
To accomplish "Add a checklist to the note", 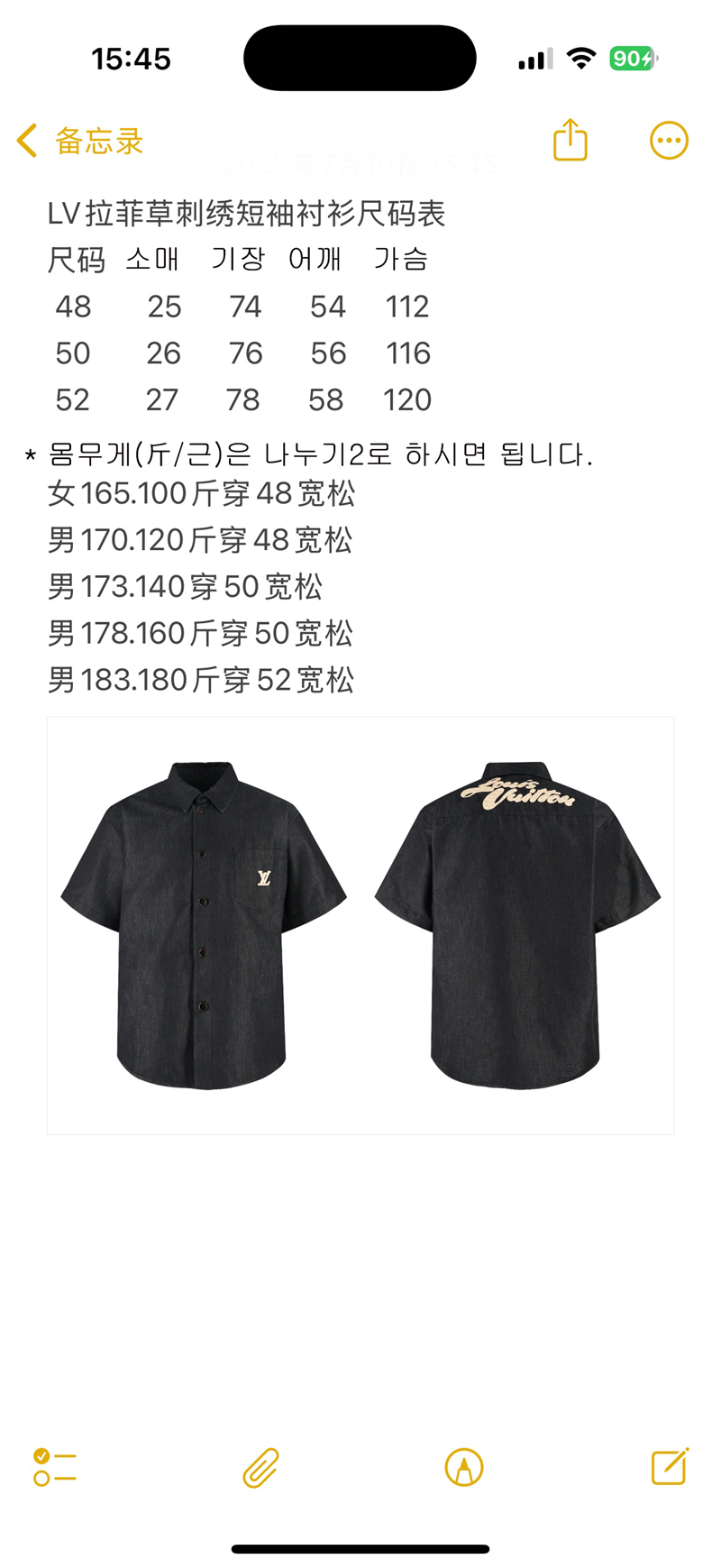I will click(54, 1467).
